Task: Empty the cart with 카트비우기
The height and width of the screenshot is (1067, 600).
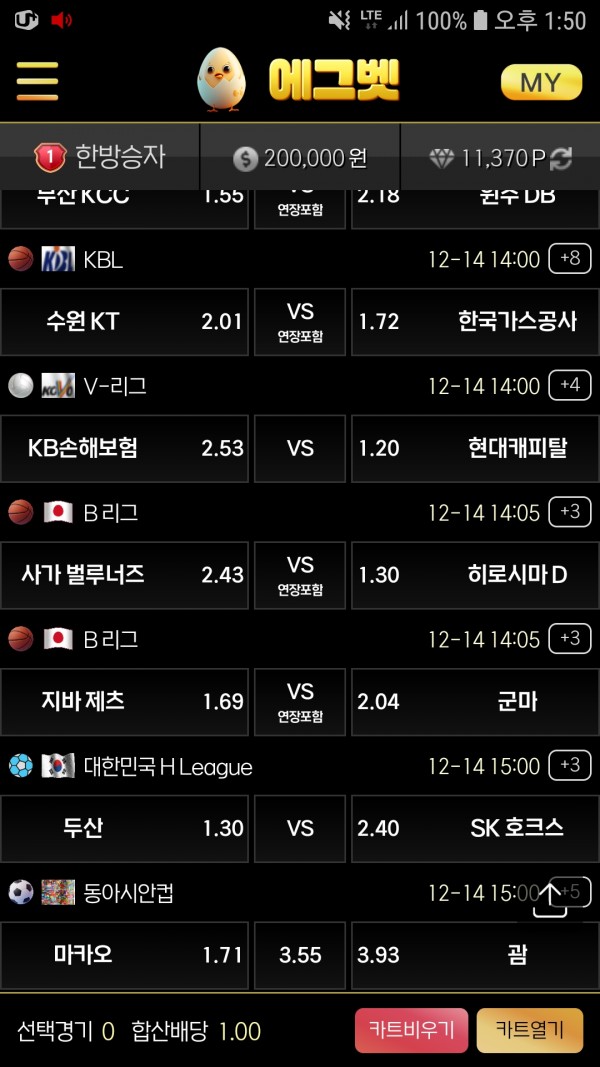Action: tap(411, 1030)
